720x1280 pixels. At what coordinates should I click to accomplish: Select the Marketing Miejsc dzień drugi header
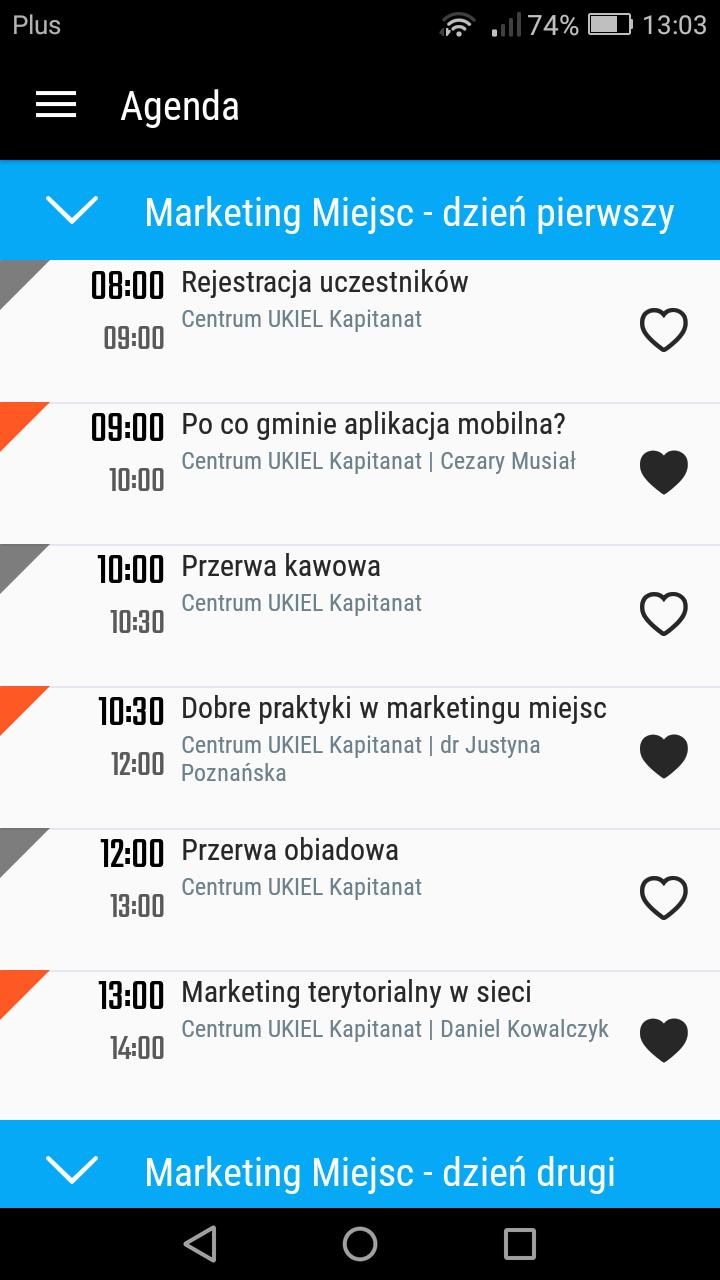[x=380, y=1171]
